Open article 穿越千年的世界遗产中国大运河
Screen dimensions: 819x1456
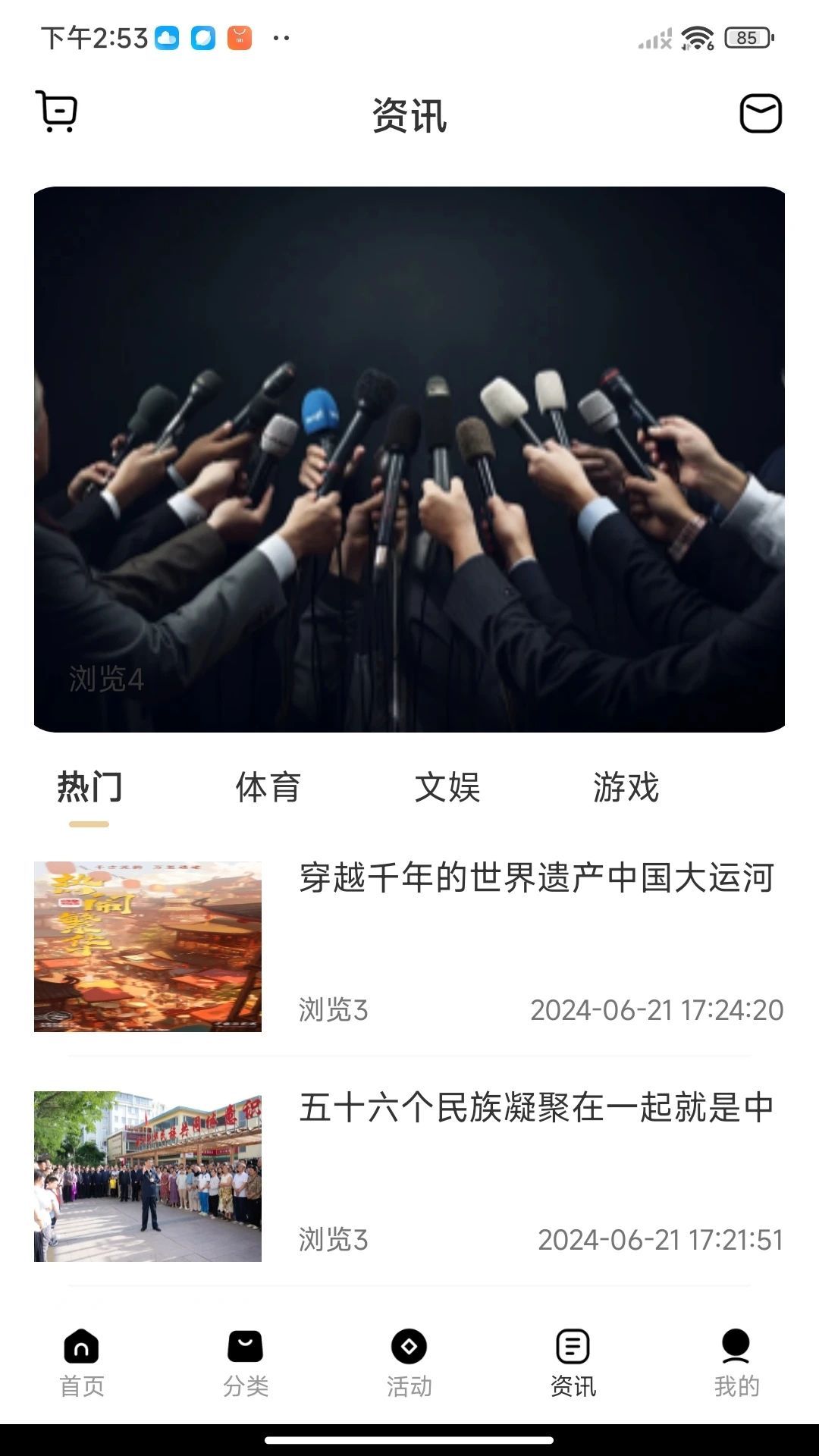click(535, 878)
